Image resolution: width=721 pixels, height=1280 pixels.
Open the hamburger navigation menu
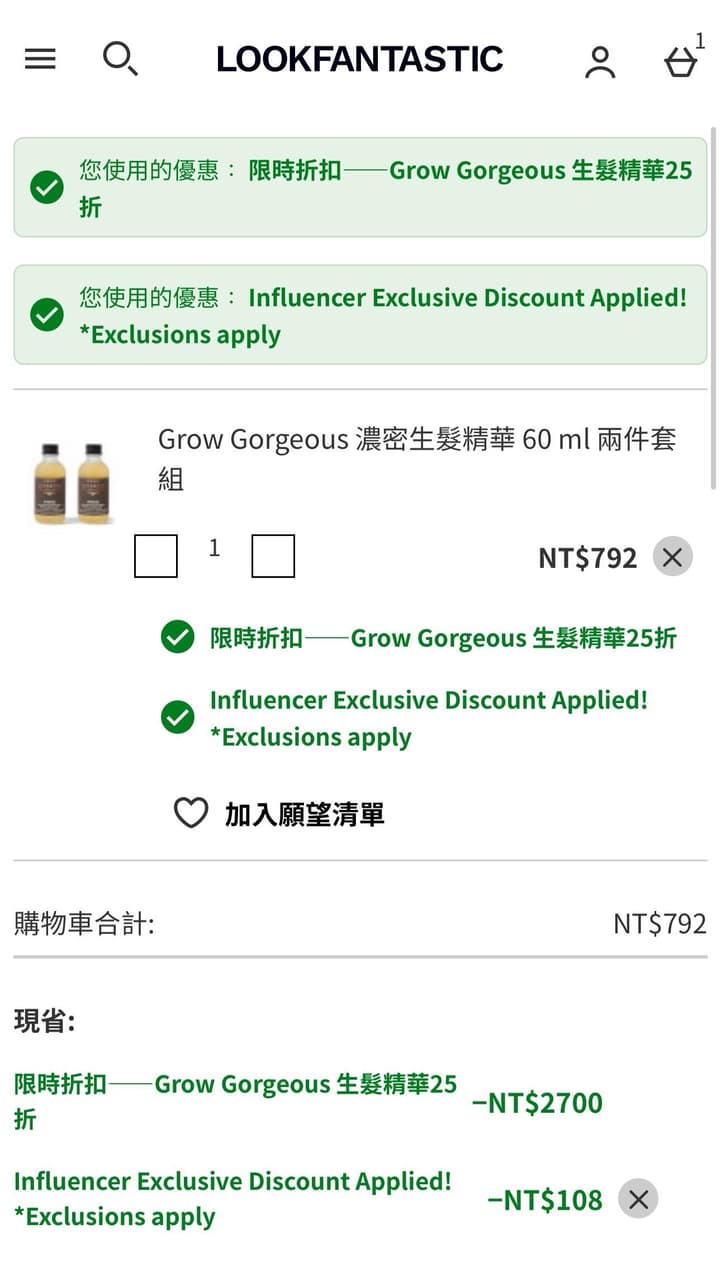coord(39,59)
